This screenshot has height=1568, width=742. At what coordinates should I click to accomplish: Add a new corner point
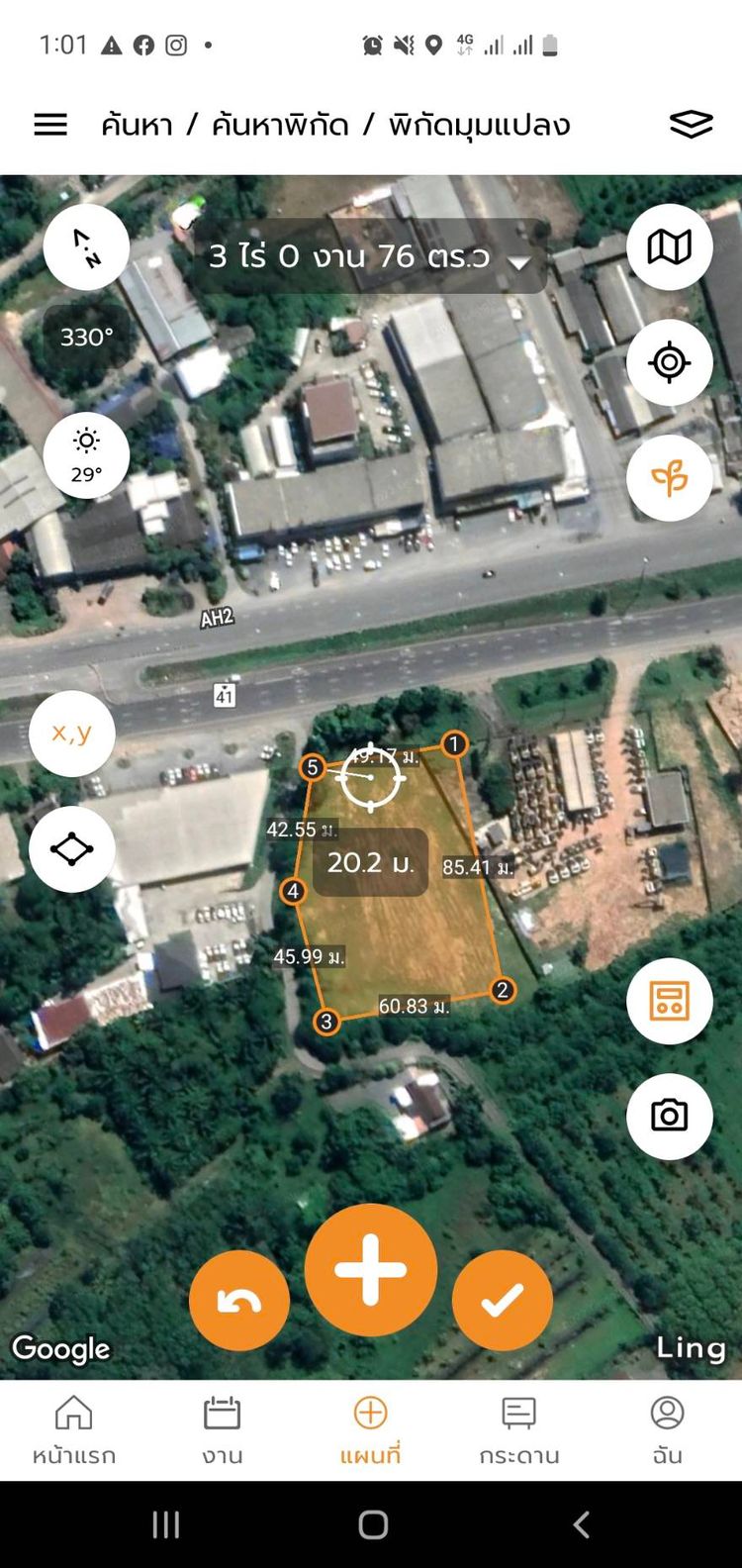(x=371, y=1270)
